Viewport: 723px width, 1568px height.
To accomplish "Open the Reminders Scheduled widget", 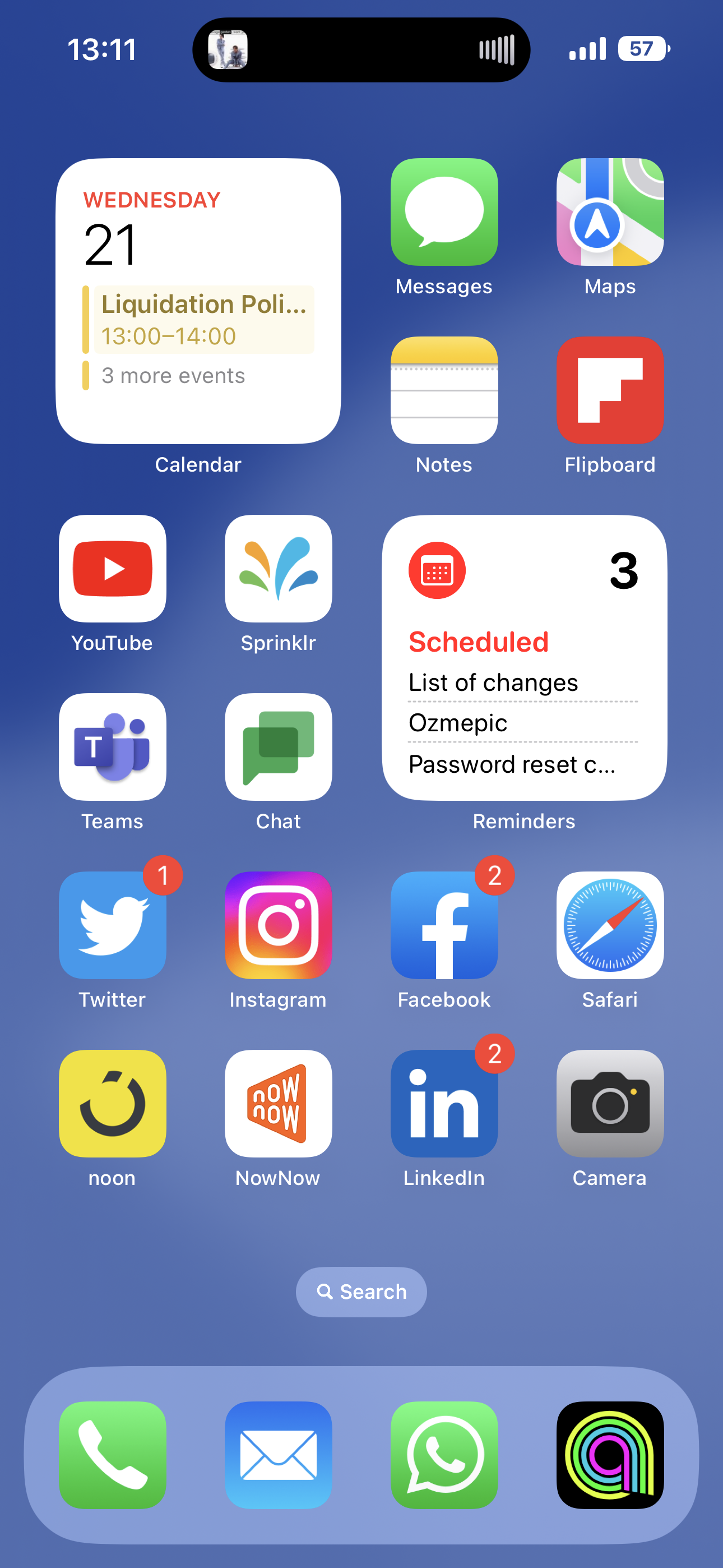I will pyautogui.click(x=524, y=658).
